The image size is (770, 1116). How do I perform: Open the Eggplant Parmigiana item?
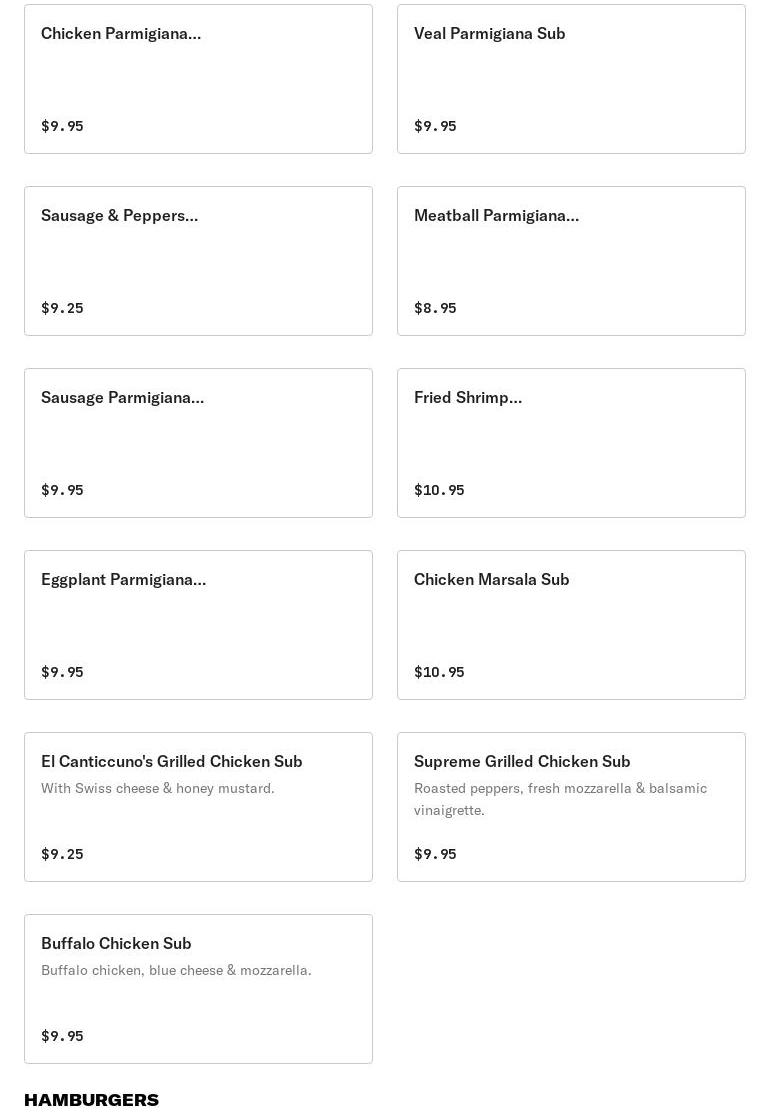(x=198, y=625)
